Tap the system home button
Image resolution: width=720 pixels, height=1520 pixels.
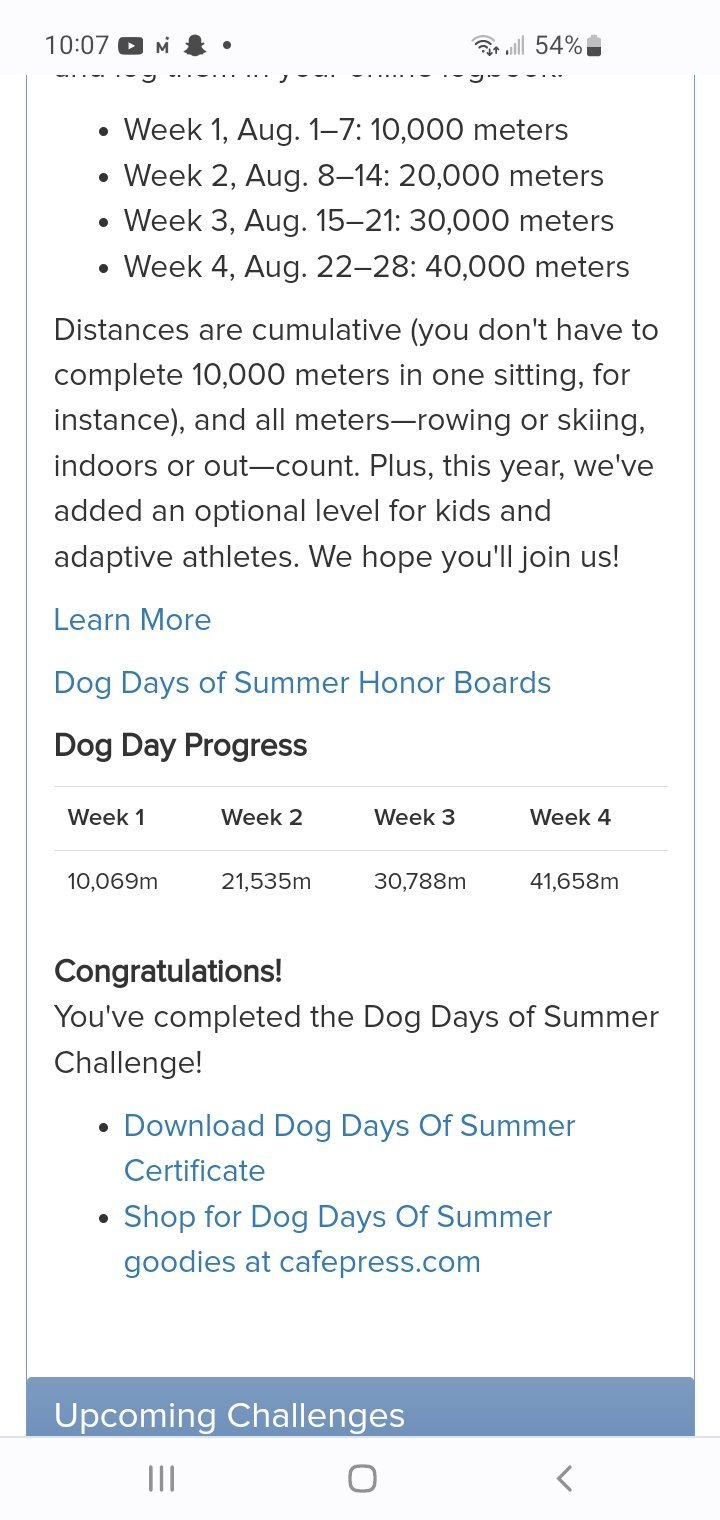pyautogui.click(x=362, y=1478)
